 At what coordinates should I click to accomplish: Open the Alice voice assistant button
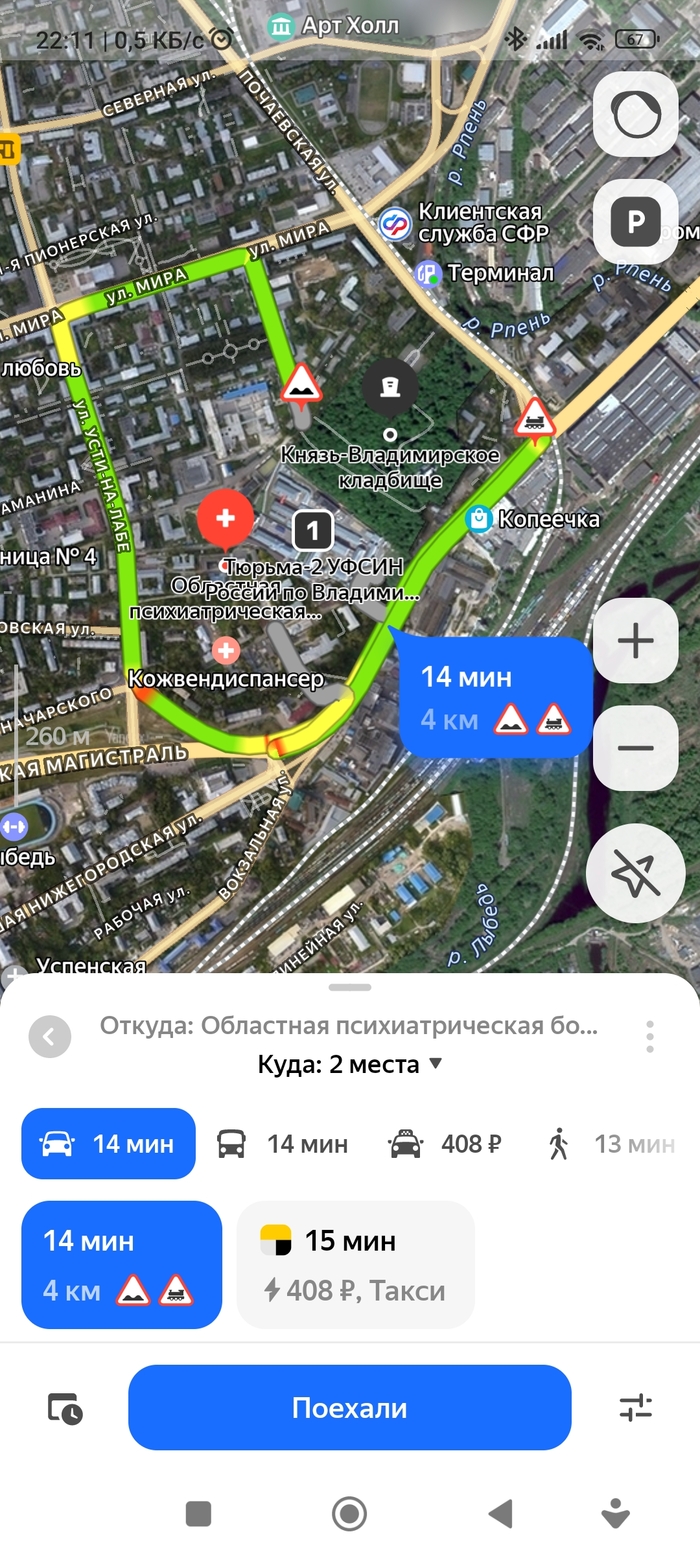pyautogui.click(x=635, y=115)
